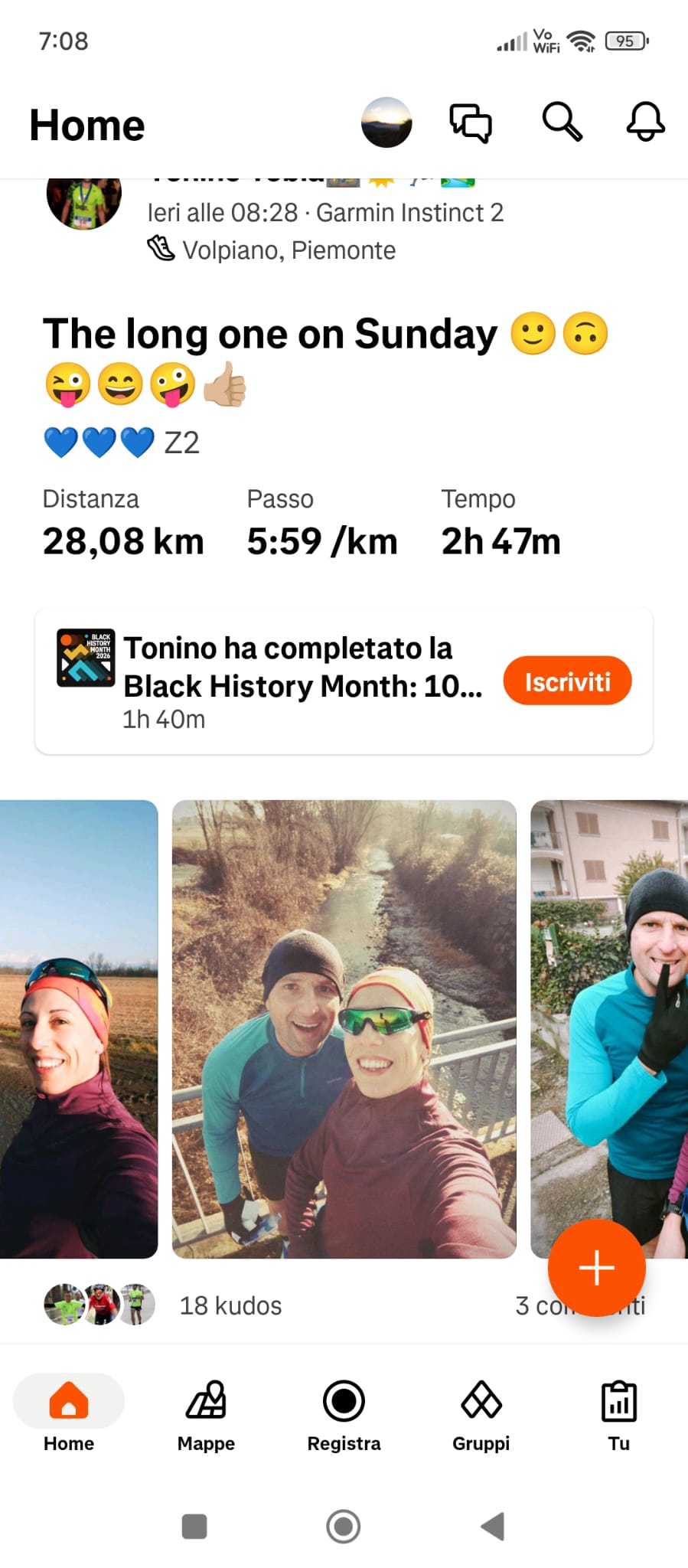Go back with system back button
This screenshot has height=1568, width=688.
tap(493, 1526)
